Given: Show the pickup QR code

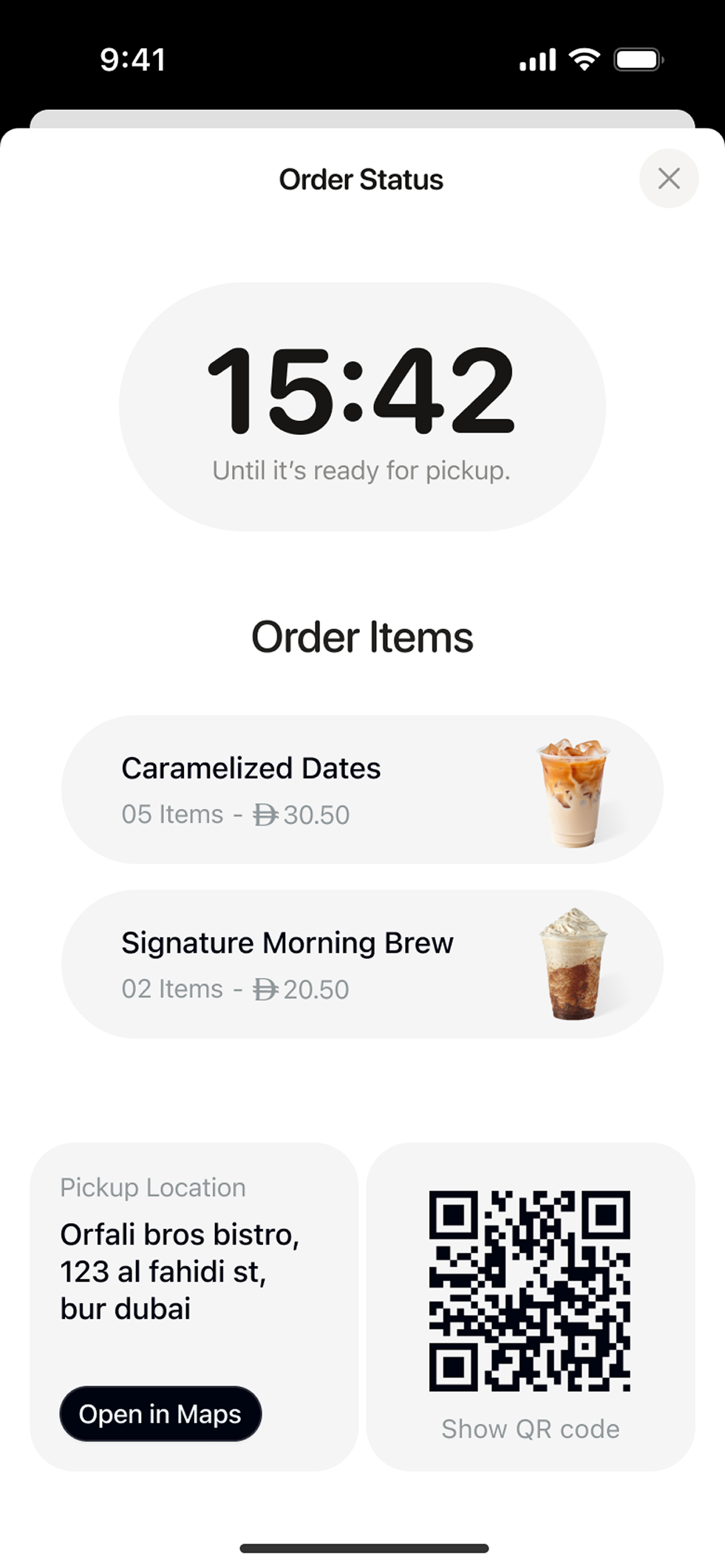Looking at the screenshot, I should tap(530, 1307).
